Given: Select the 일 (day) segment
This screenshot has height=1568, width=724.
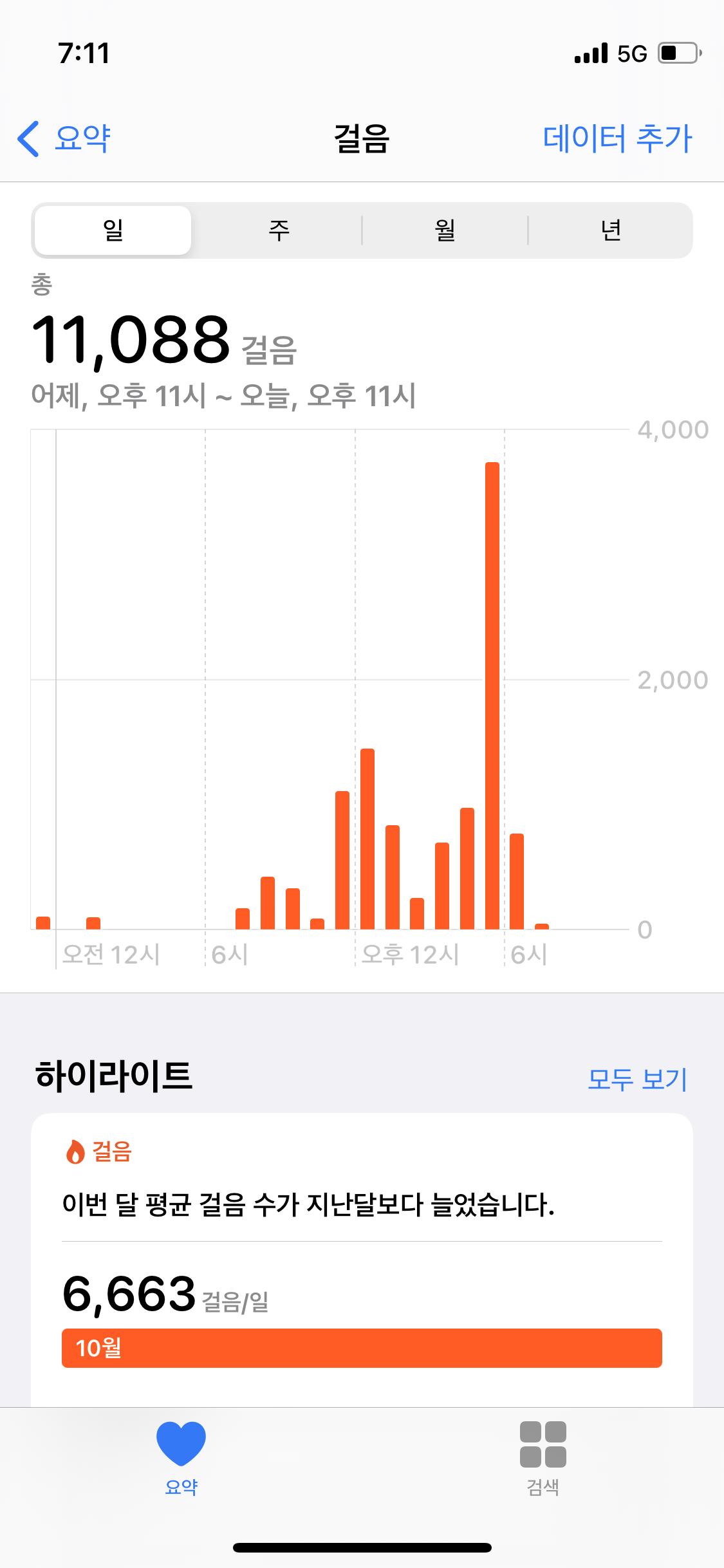Looking at the screenshot, I should pos(113,230).
